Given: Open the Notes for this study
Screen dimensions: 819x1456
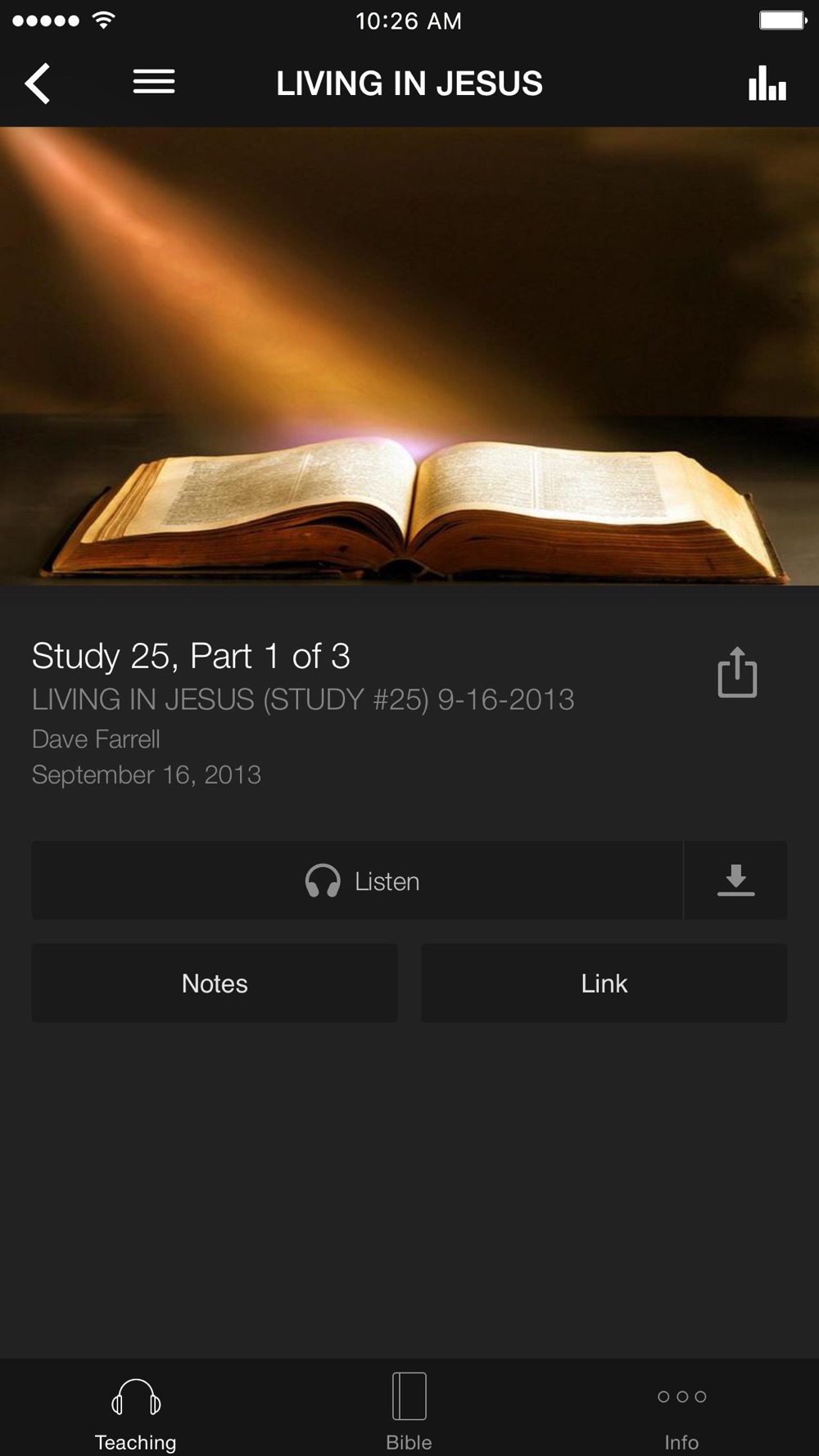Looking at the screenshot, I should click(215, 983).
